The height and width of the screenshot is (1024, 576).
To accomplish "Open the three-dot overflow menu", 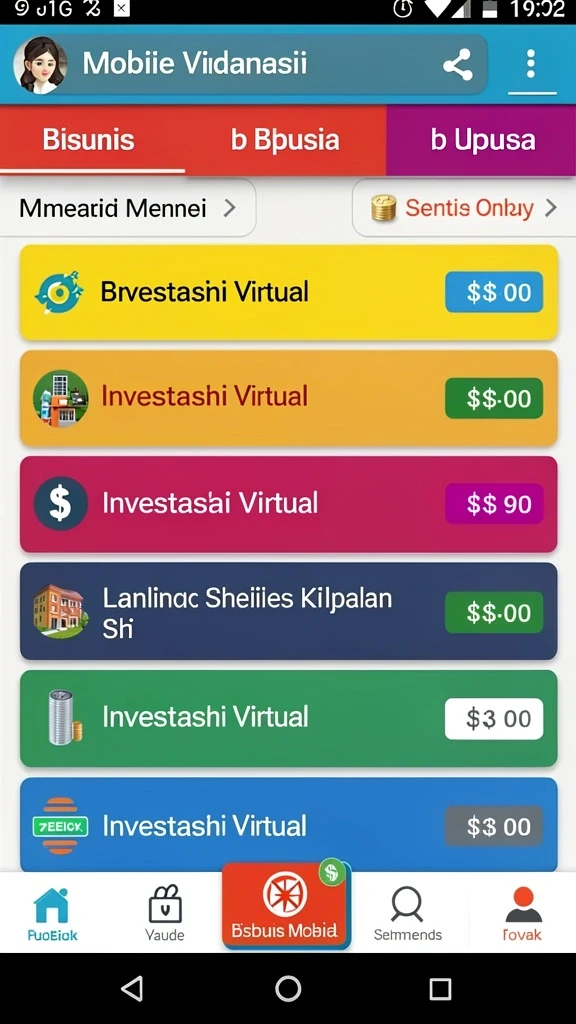I will point(531,64).
